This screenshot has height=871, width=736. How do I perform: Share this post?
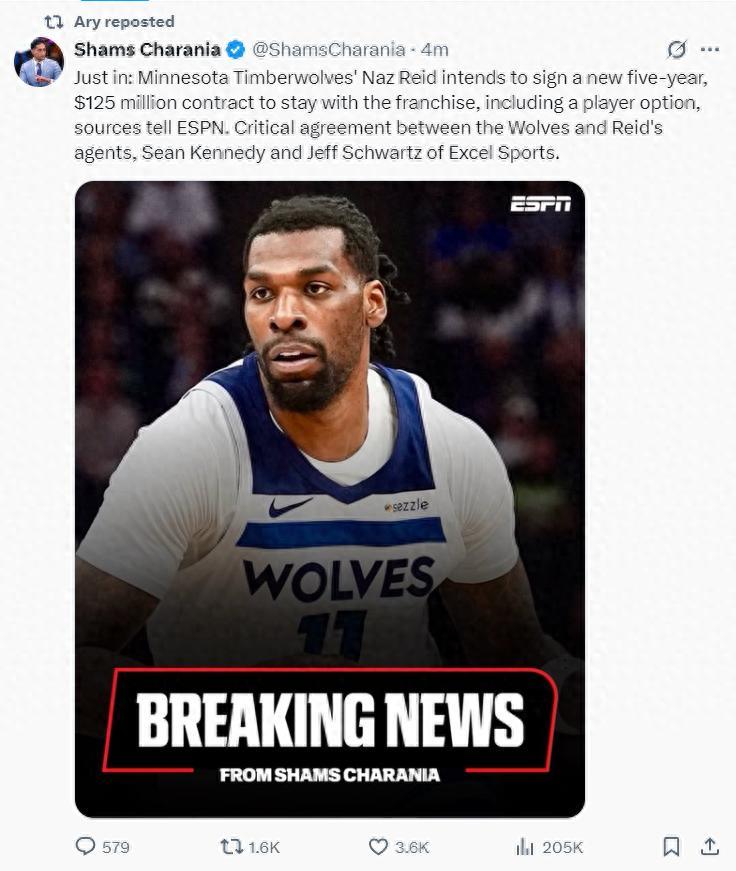[x=709, y=846]
